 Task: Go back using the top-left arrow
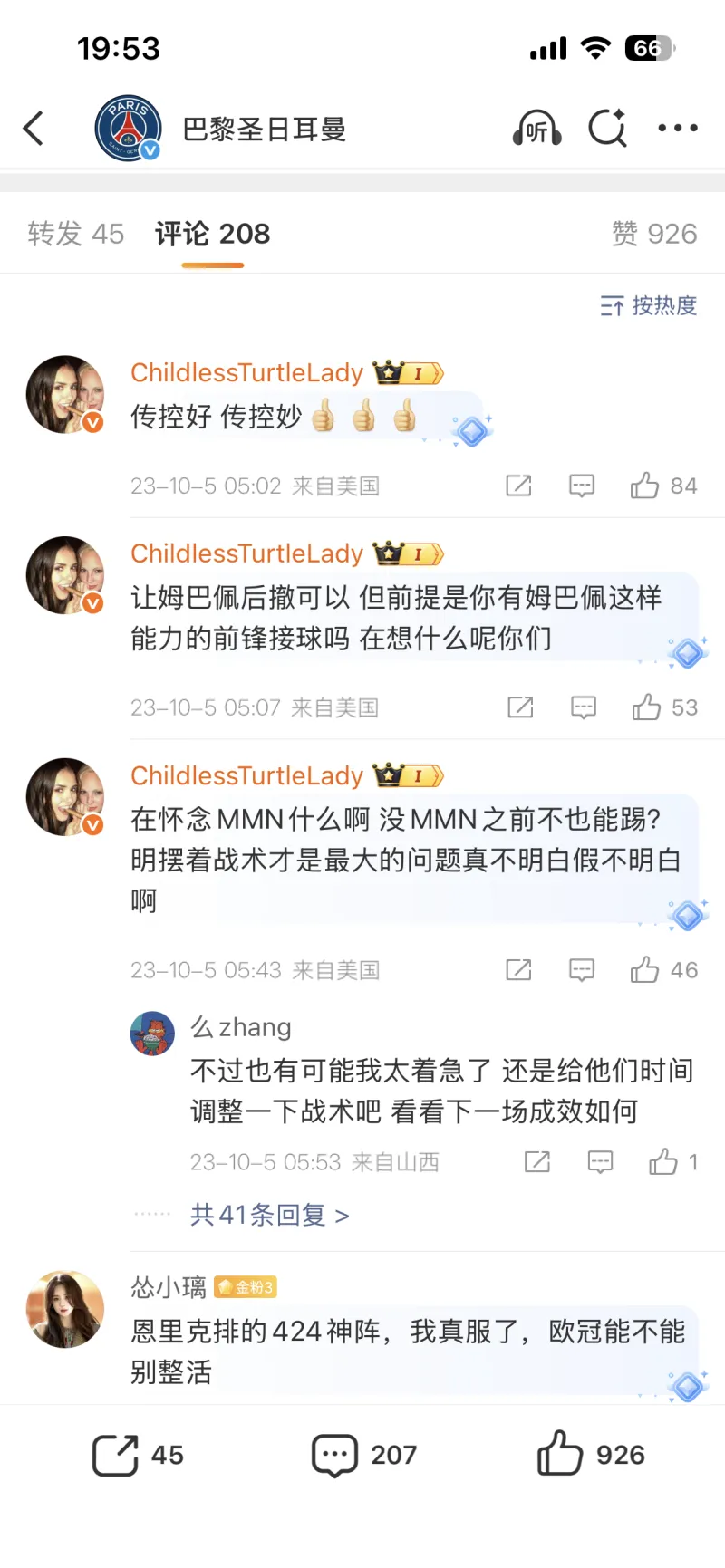[34, 129]
